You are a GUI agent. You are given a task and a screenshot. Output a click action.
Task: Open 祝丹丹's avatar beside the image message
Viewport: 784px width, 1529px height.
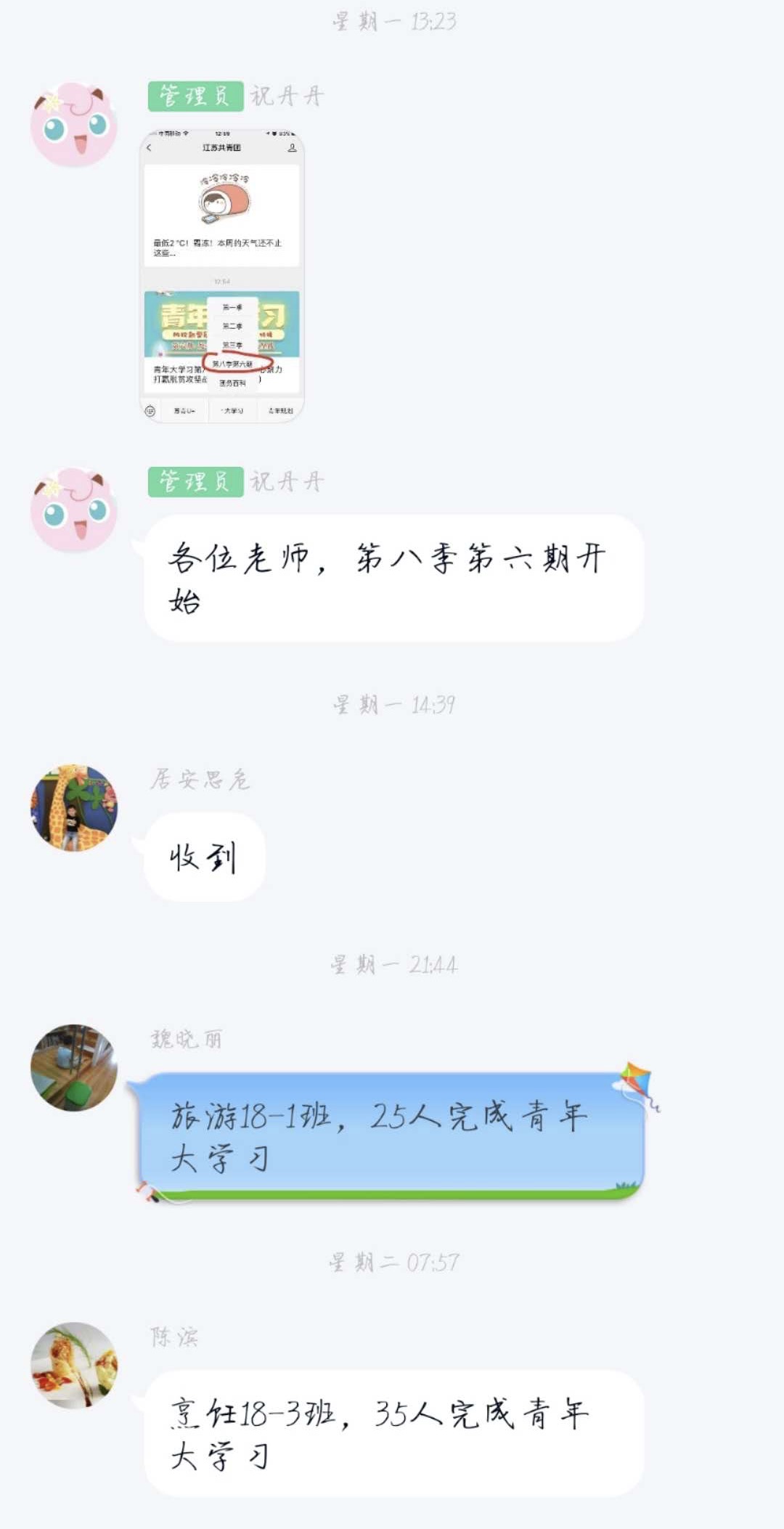pos(73,124)
